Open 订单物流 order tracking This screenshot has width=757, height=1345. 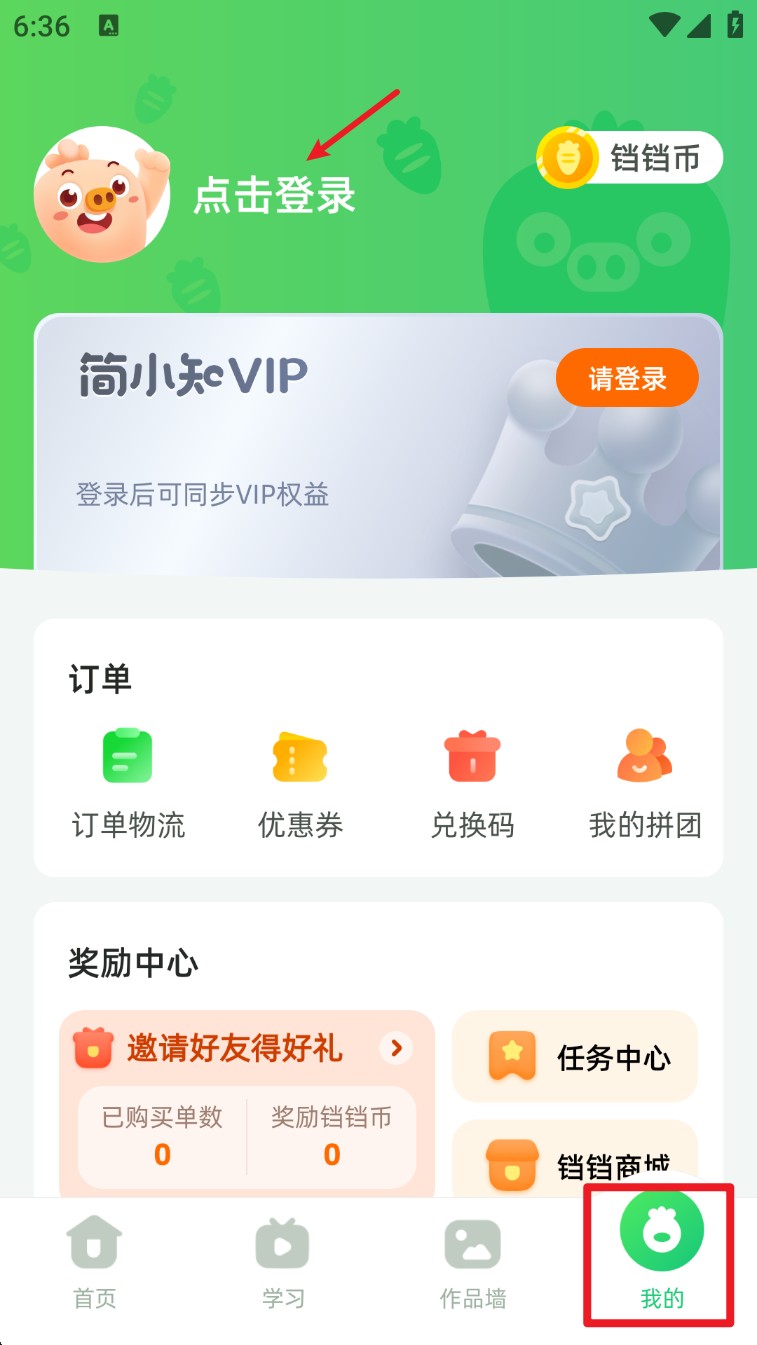click(x=128, y=784)
